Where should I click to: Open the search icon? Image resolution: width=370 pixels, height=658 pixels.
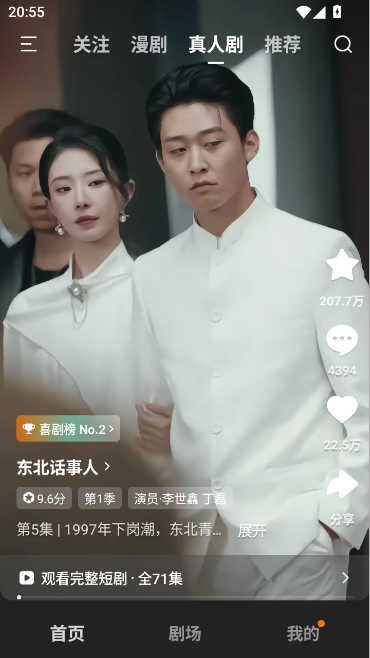click(343, 44)
